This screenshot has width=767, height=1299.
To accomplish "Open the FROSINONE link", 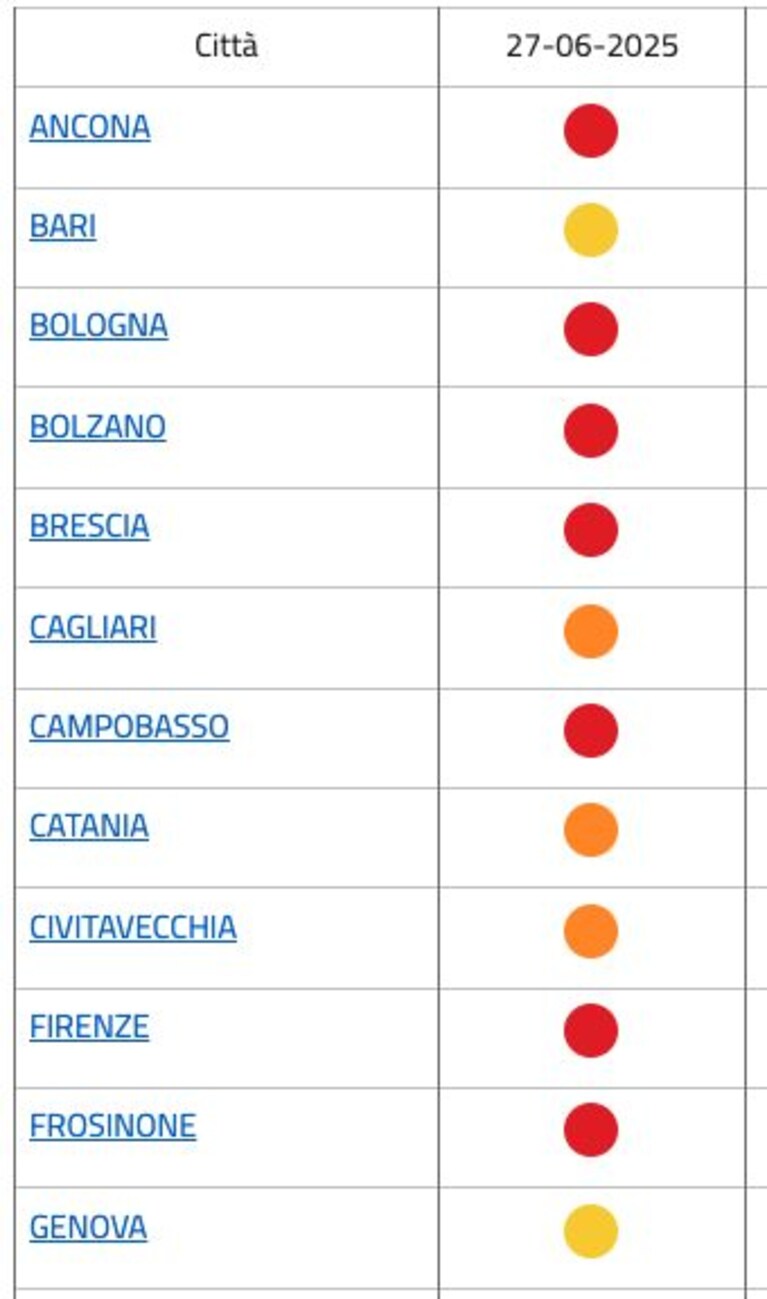I will (x=113, y=1126).
